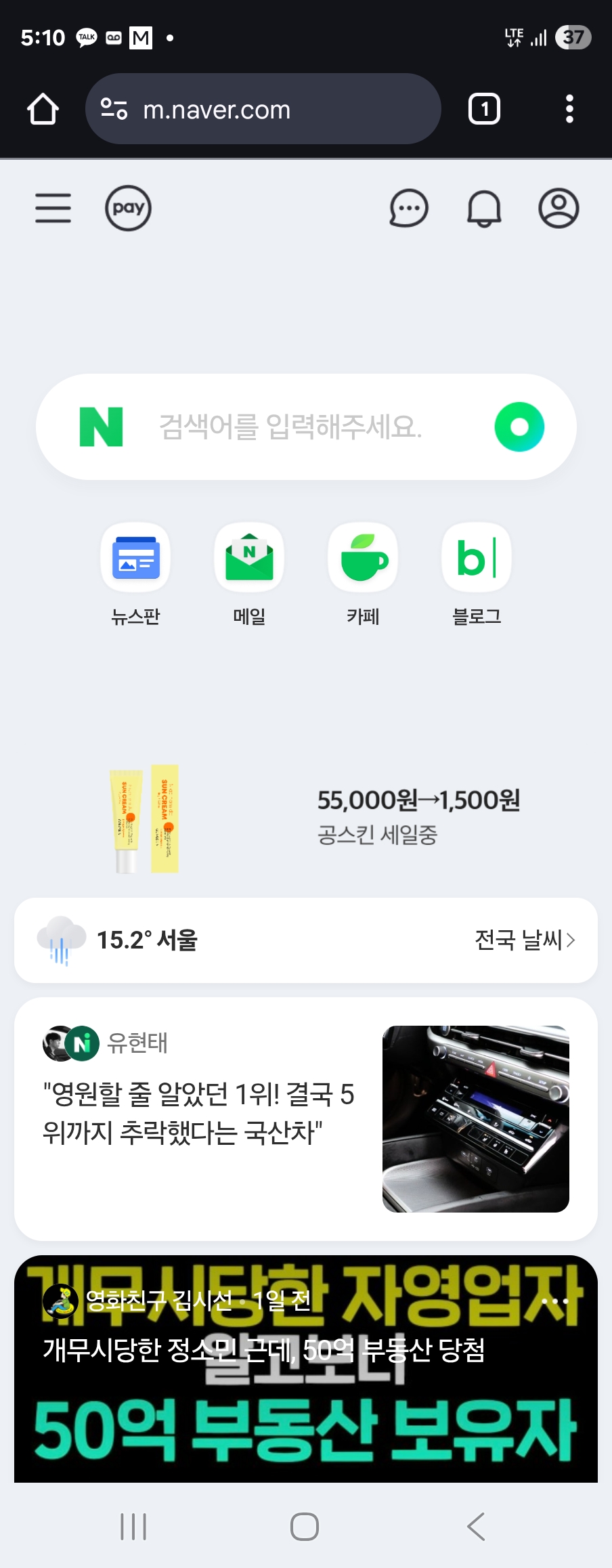Open the browser tab switcher

pos(484,109)
